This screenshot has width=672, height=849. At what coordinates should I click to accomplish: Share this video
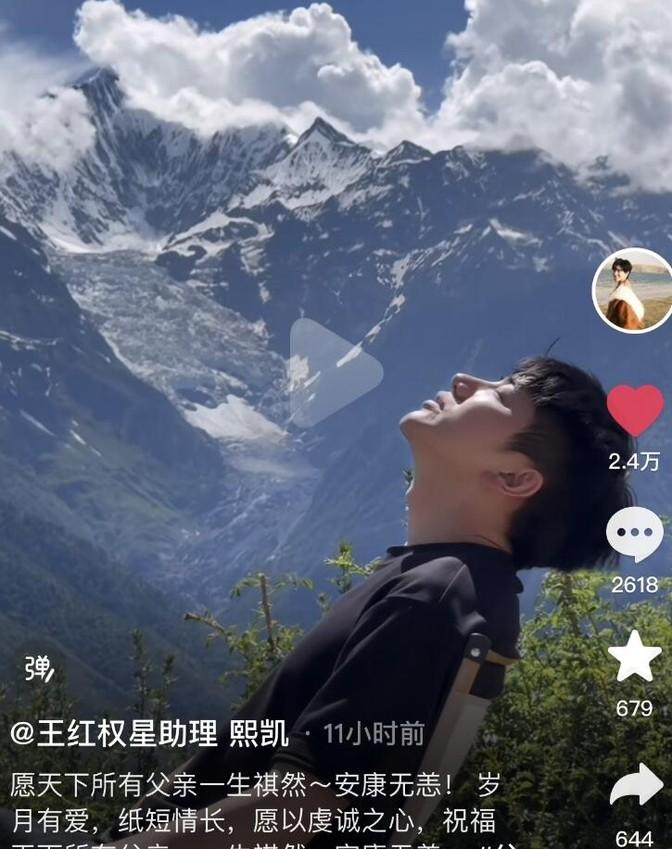pos(634,785)
